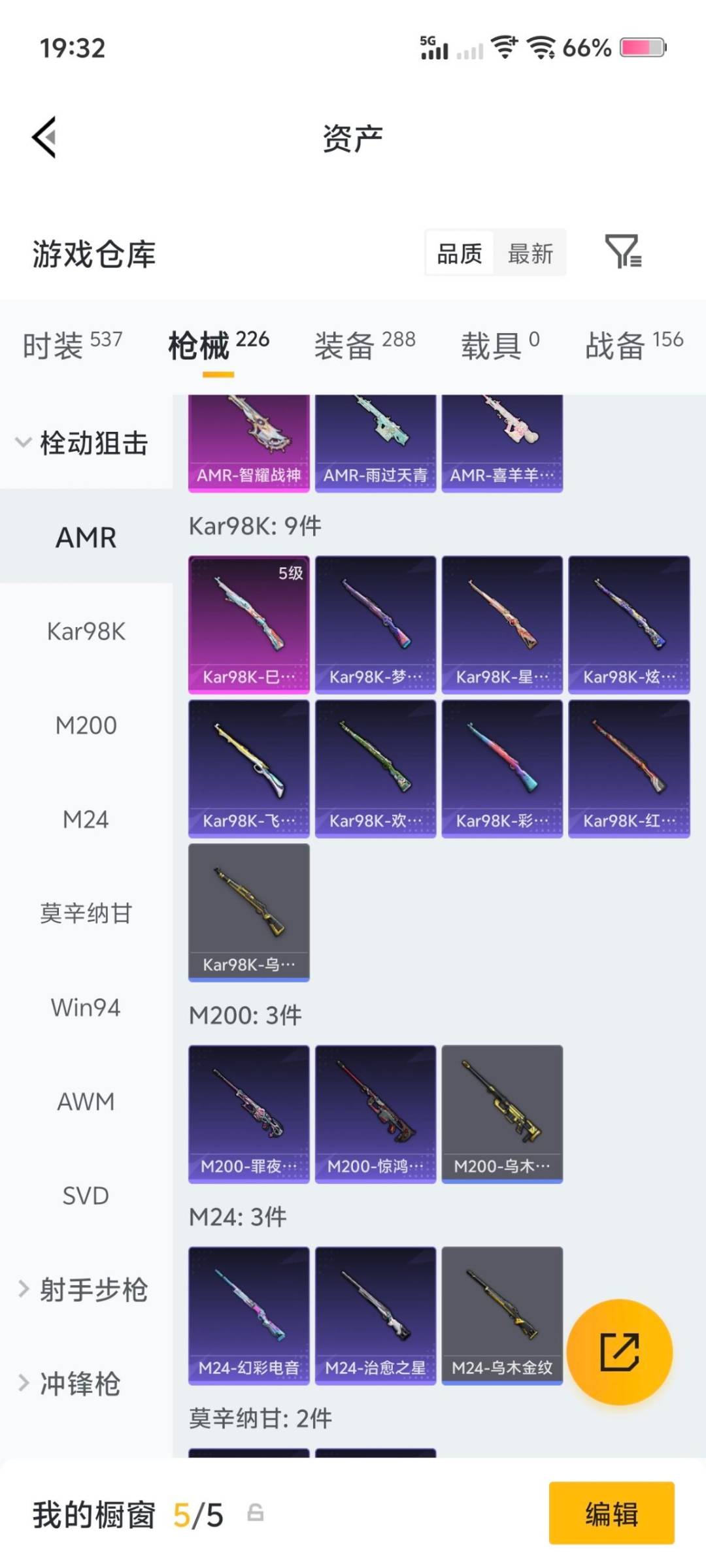Screen dimensions: 706x1568
Task: Collapse the 栓动狙击 category
Action: click(x=85, y=443)
